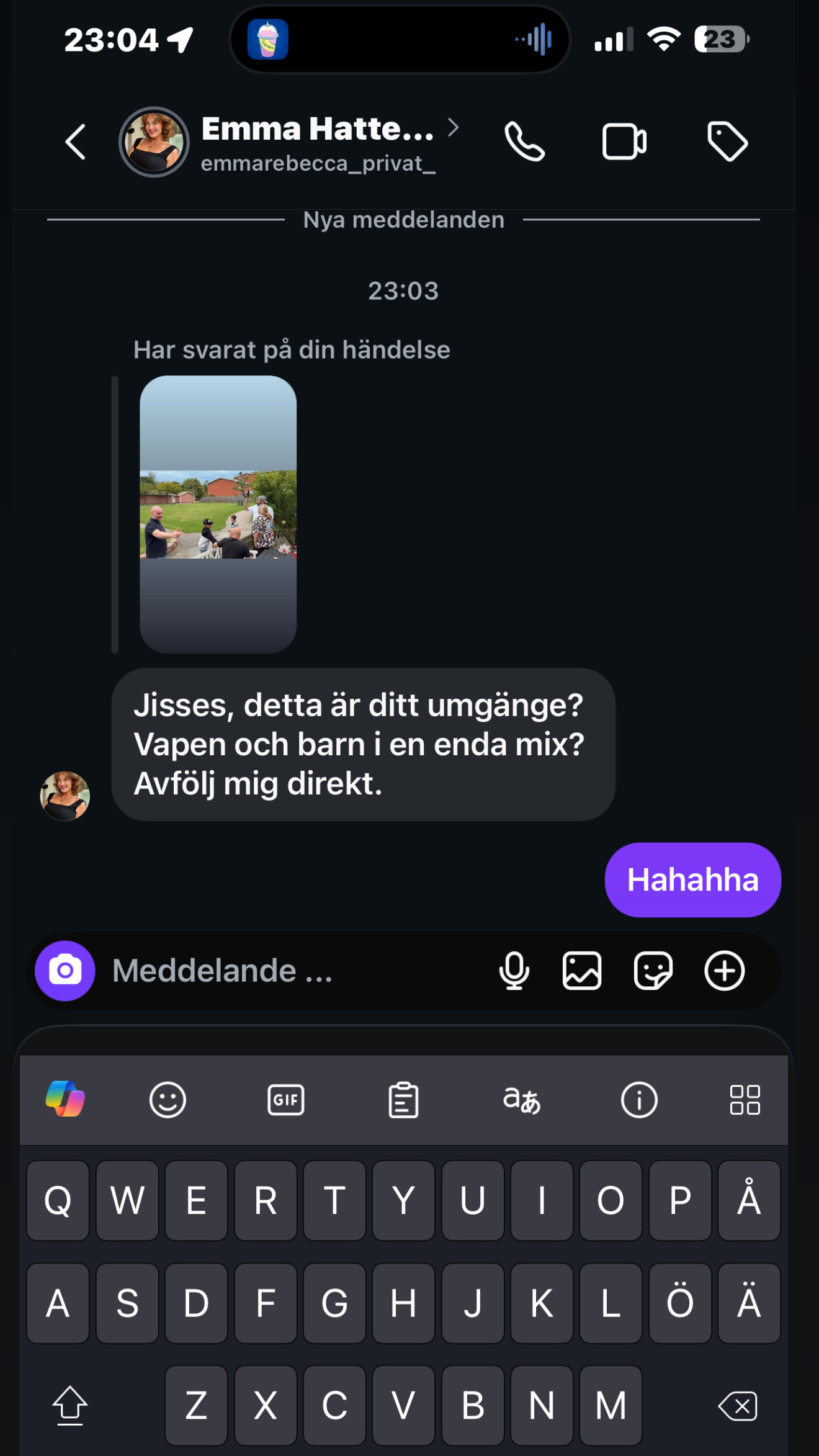
Task: Record a voice message with the microphone
Action: [x=514, y=971]
